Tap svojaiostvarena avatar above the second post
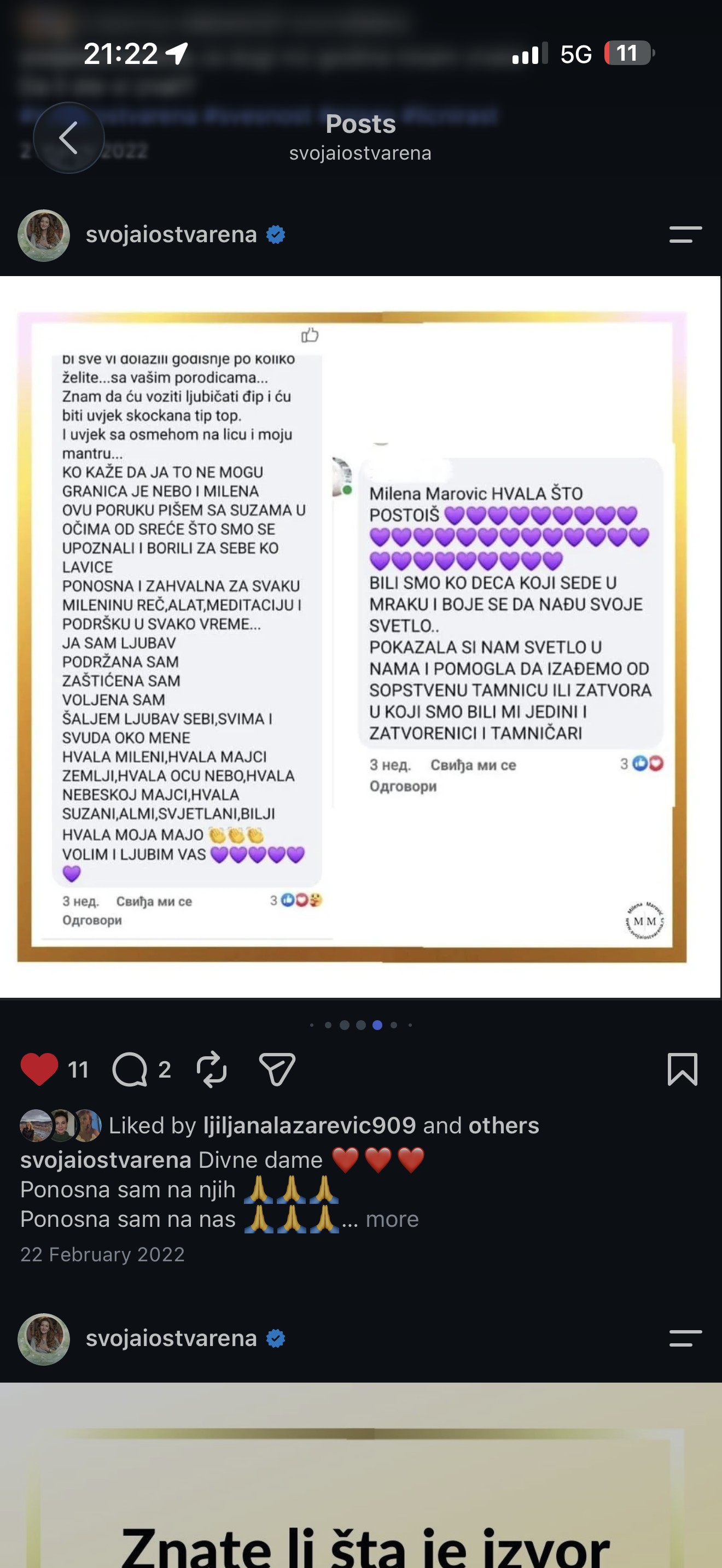722x1568 pixels. (x=44, y=1338)
